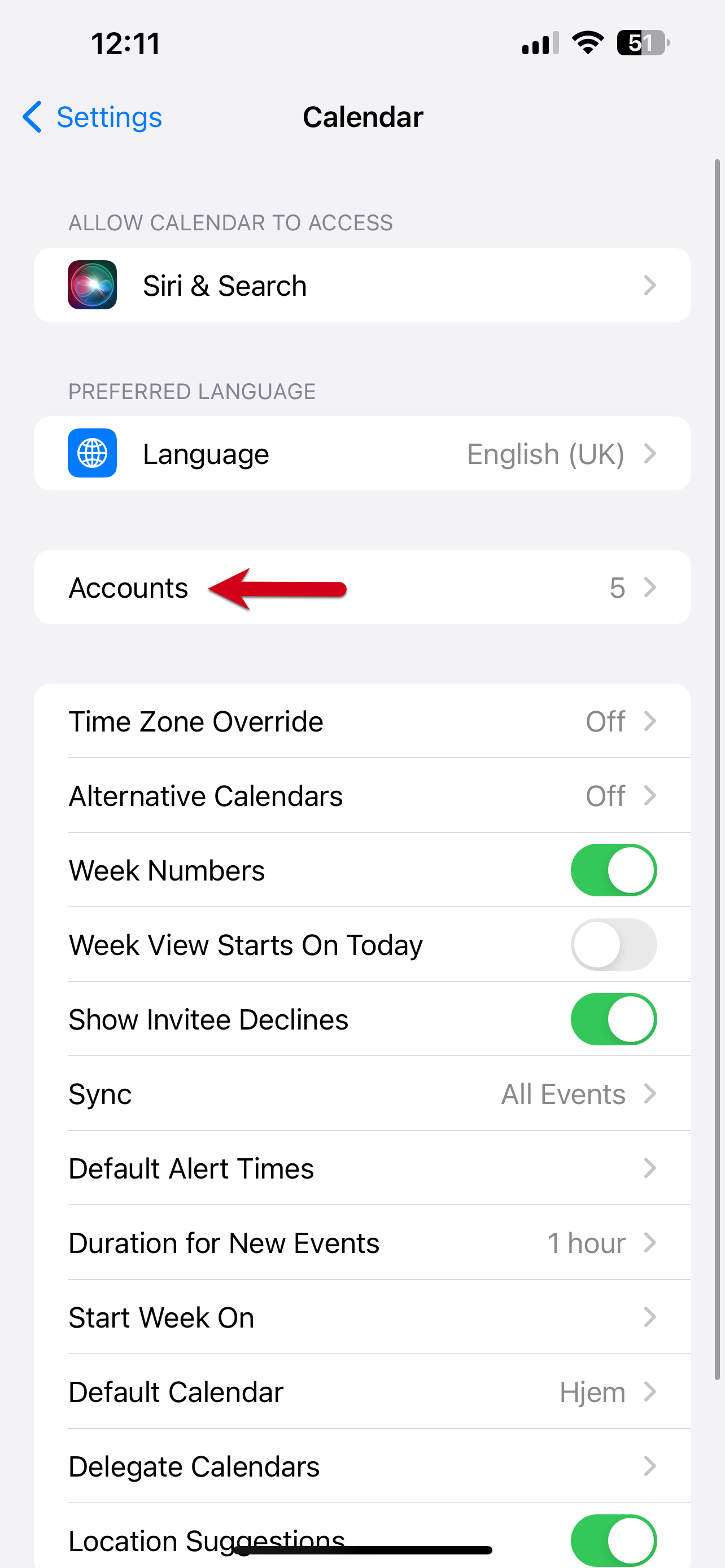The image size is (725, 1568).
Task: Change Default Calendar from Hjem
Action: (x=362, y=1392)
